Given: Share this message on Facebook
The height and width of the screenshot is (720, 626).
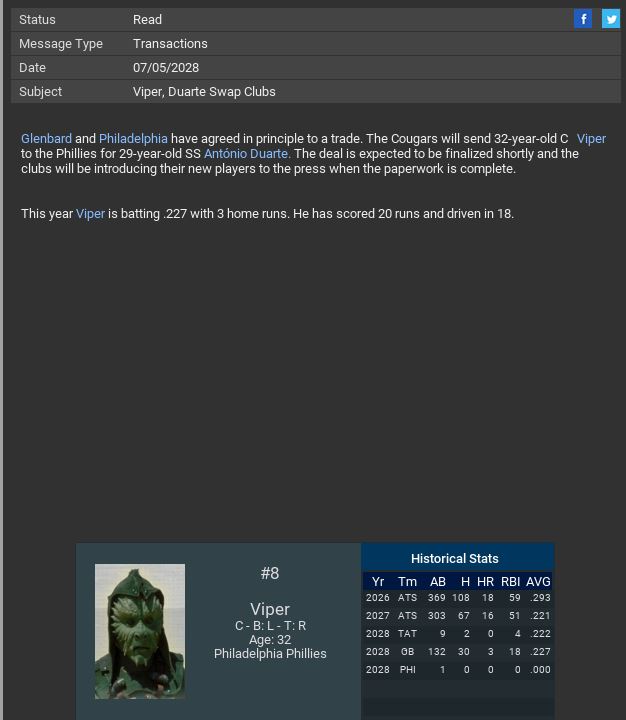Looking at the screenshot, I should 583,19.
